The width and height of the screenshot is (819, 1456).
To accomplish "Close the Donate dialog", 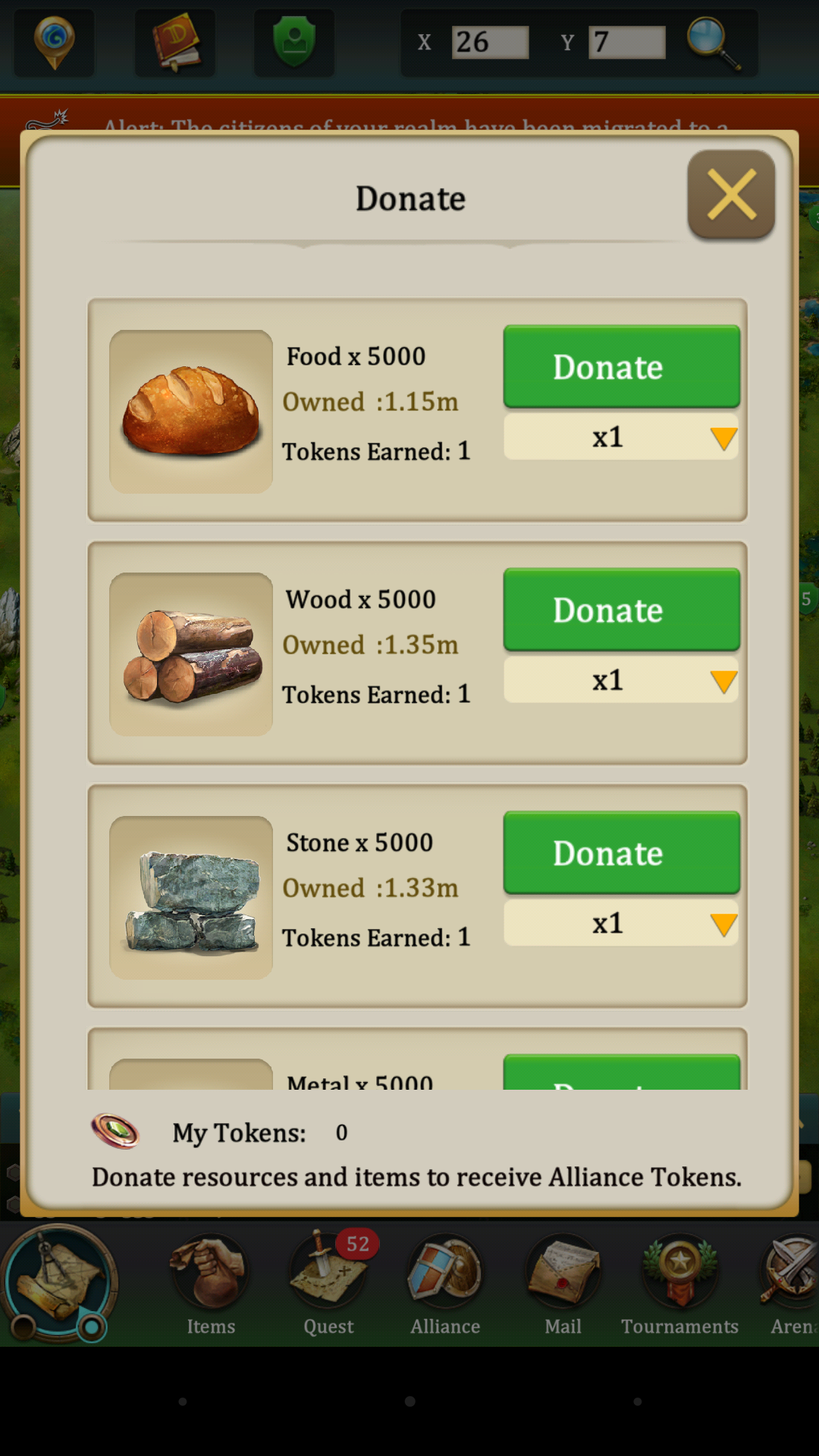I will click(x=731, y=195).
